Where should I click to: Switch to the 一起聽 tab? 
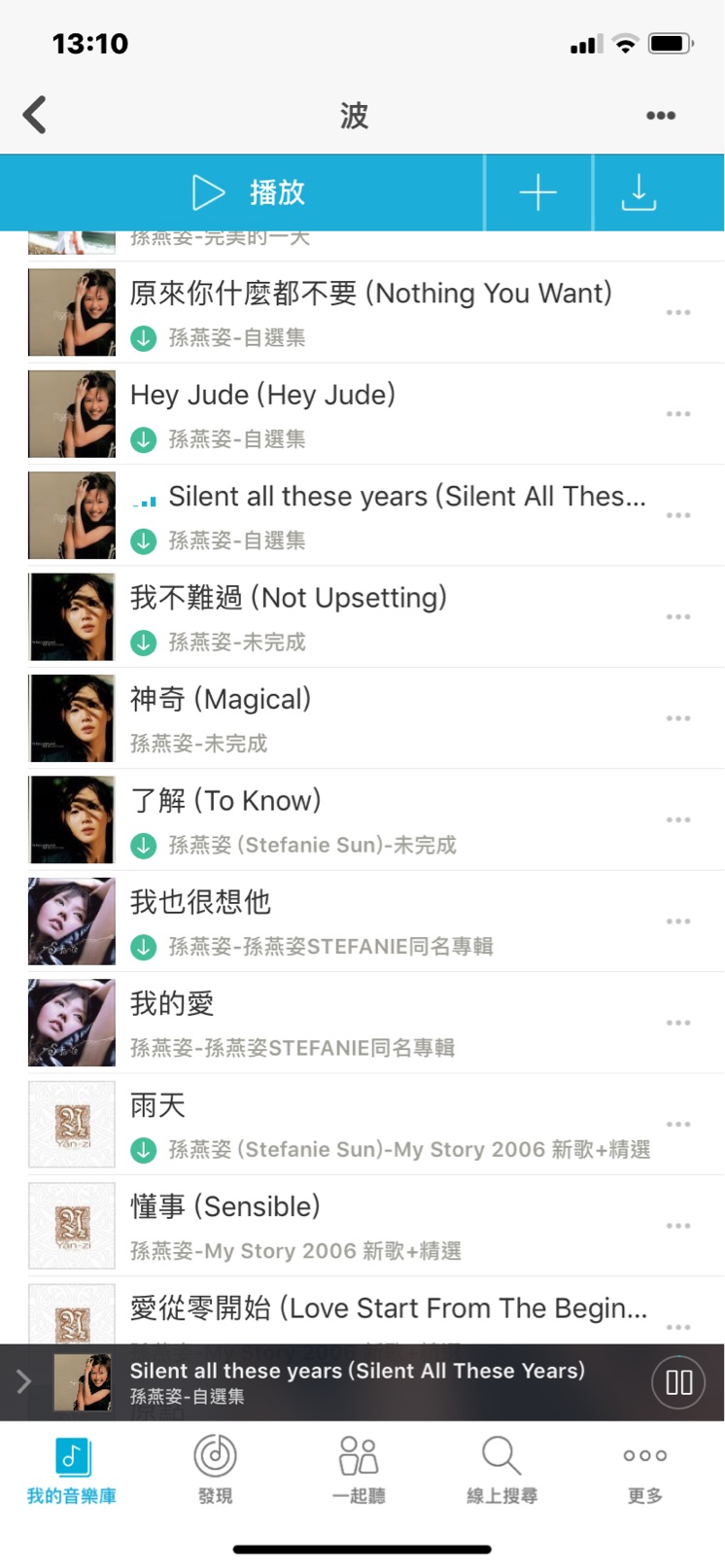(359, 1469)
